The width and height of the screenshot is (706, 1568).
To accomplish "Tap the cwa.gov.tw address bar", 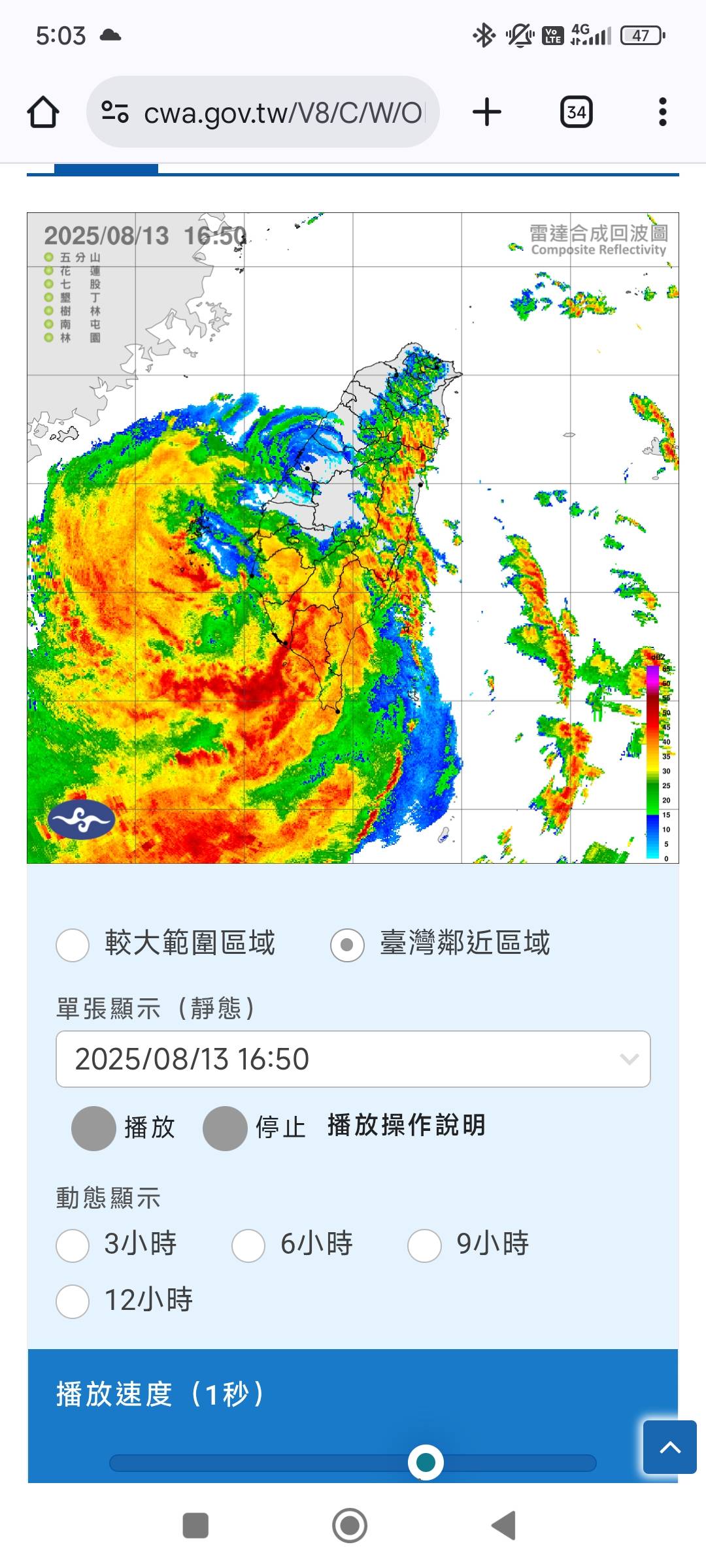I will click(x=263, y=112).
